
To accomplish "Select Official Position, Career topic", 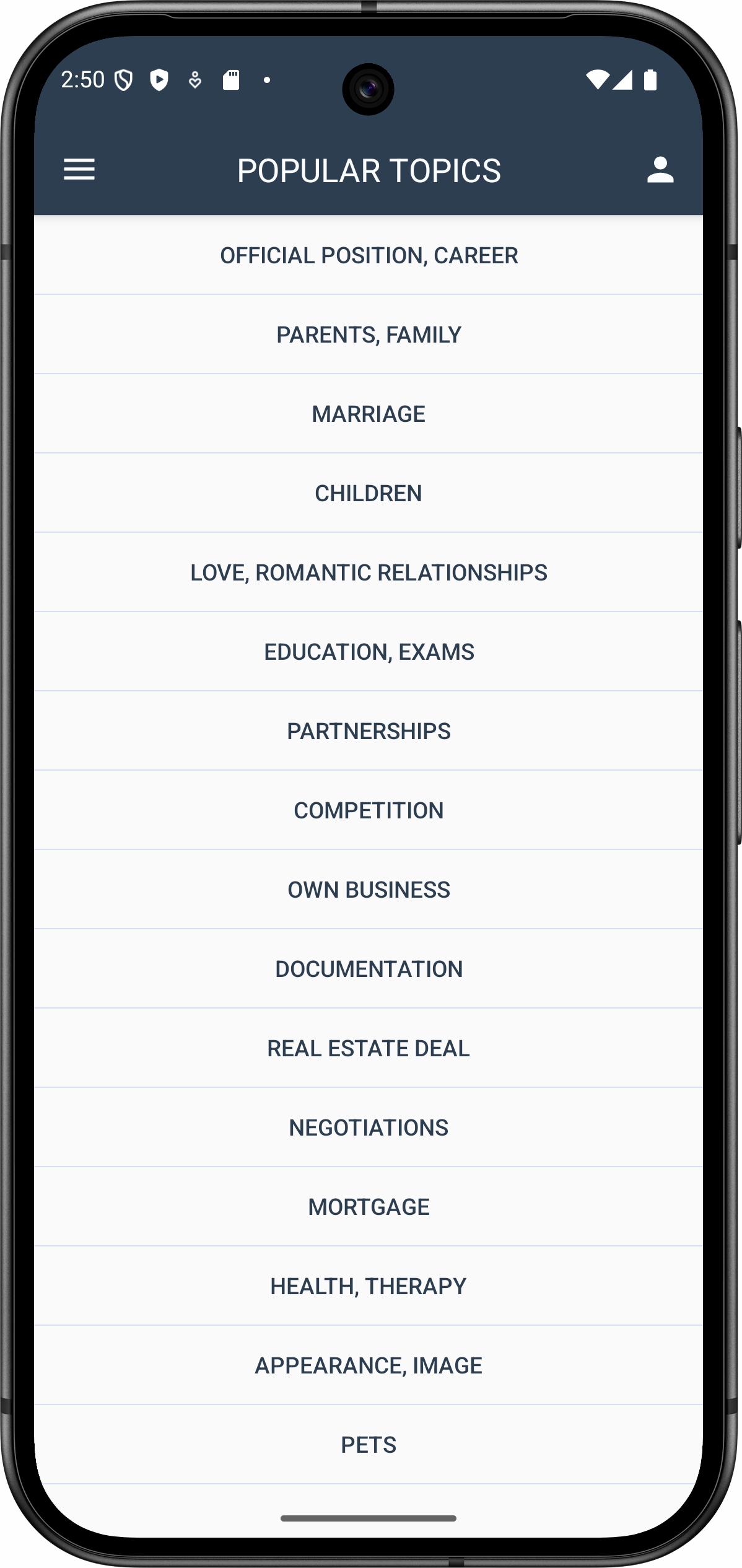I will 369,255.
